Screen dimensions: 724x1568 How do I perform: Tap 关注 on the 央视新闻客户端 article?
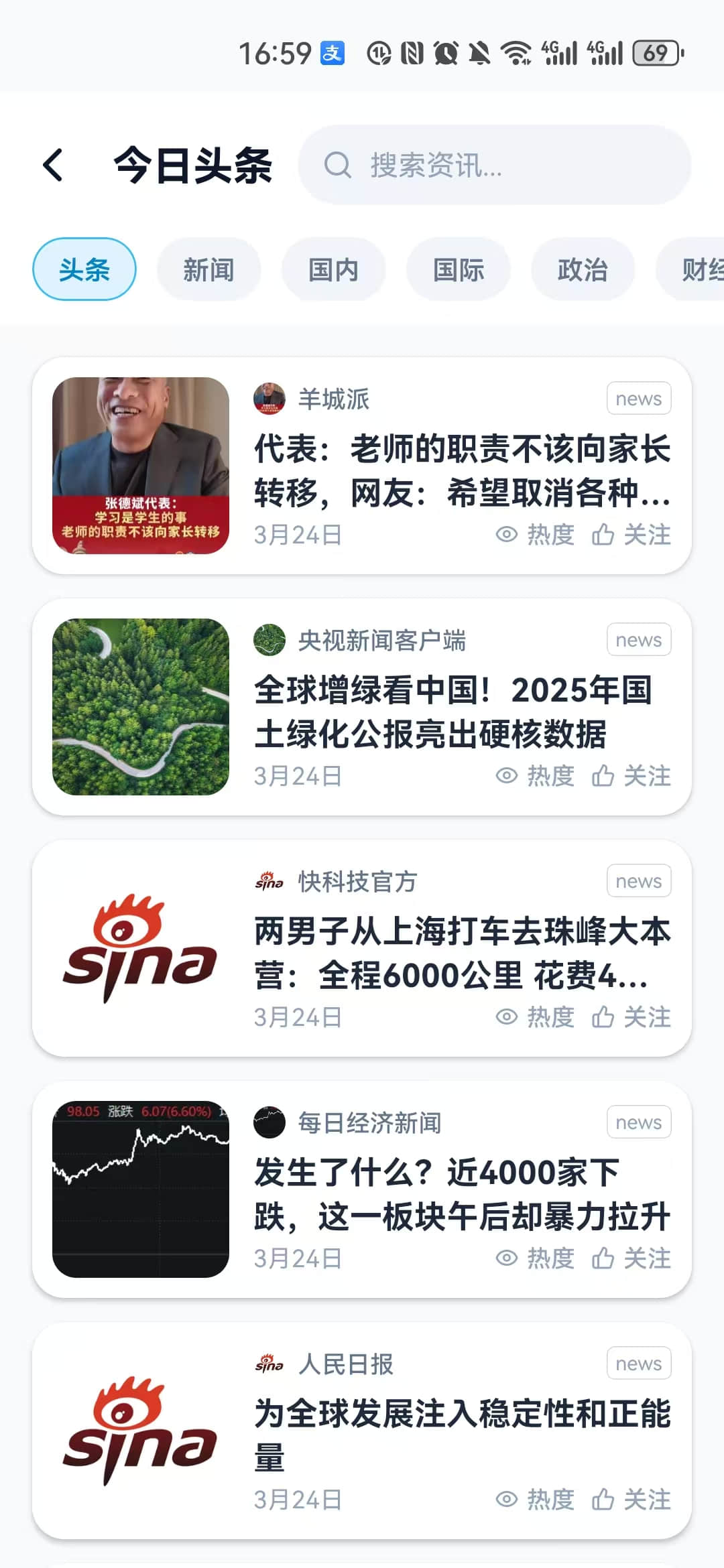click(632, 776)
